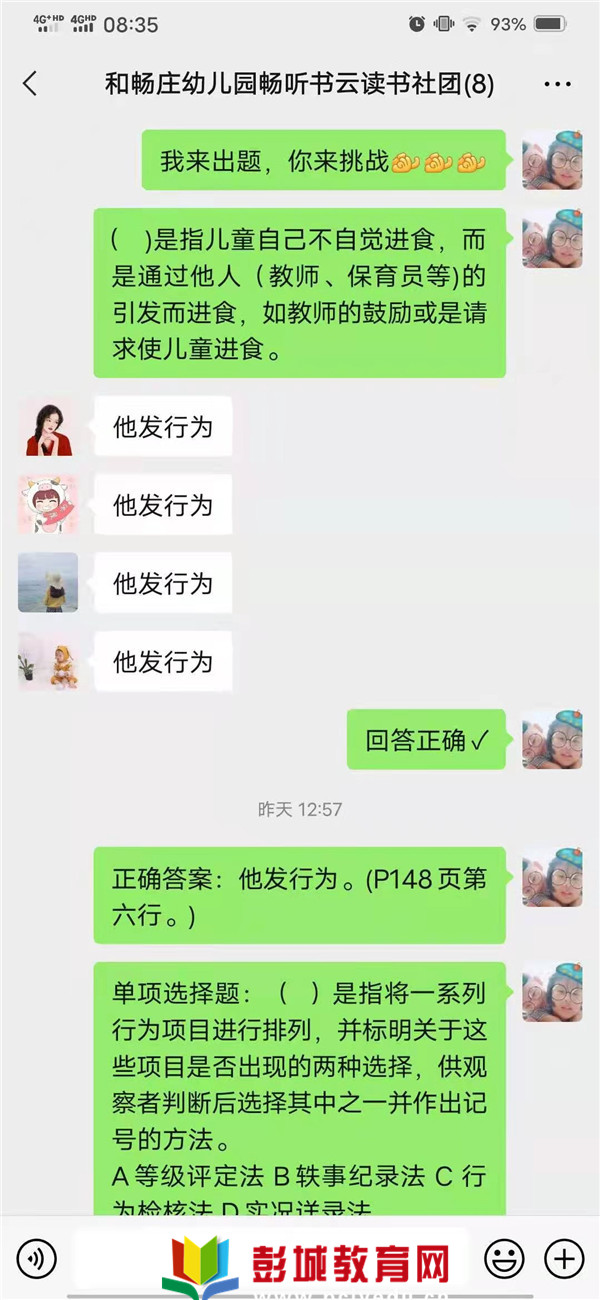Open profile of cartoon cow-hat girl avatar
600x1300 pixels.
[48, 505]
